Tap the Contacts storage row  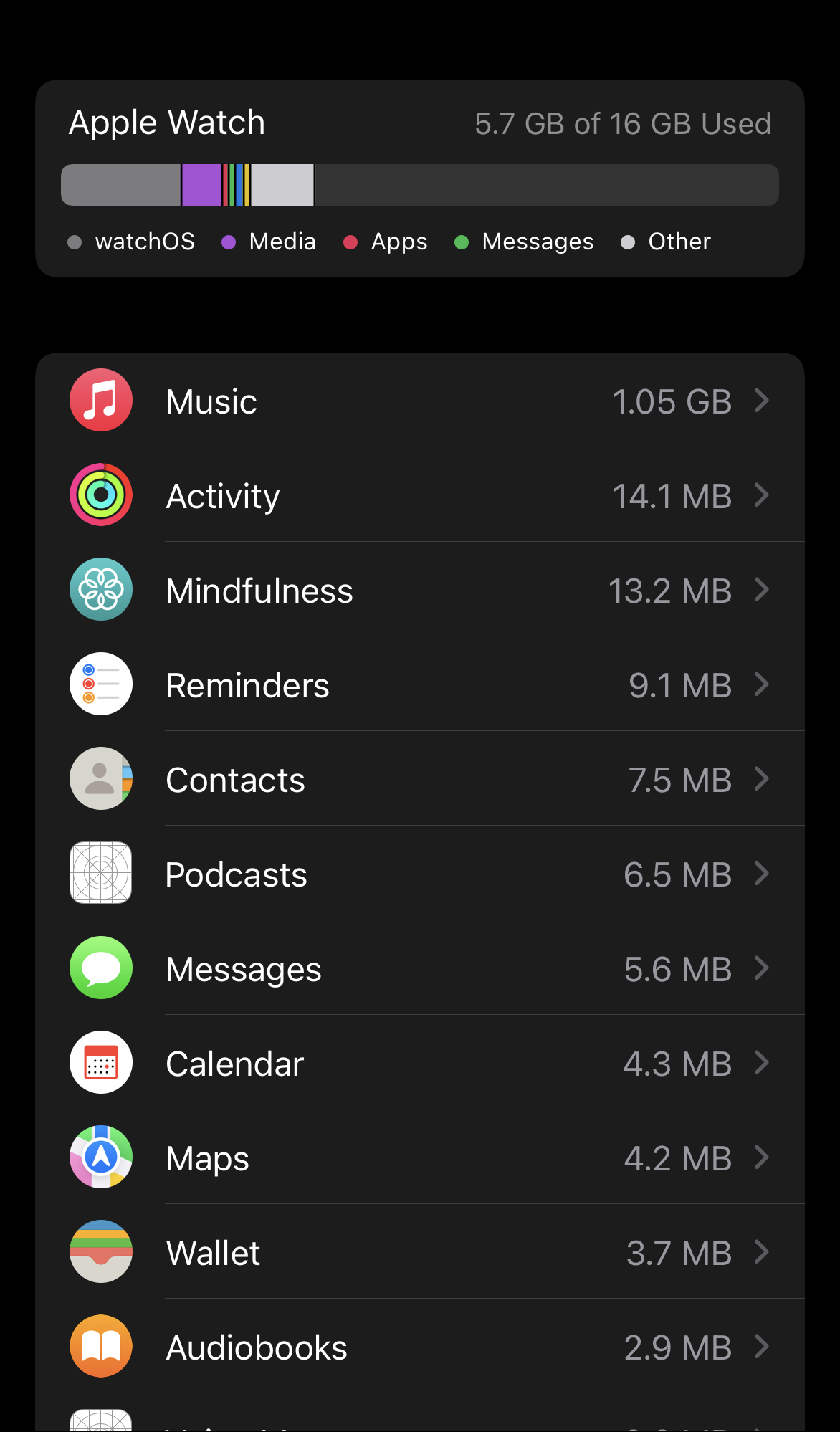[x=420, y=780]
